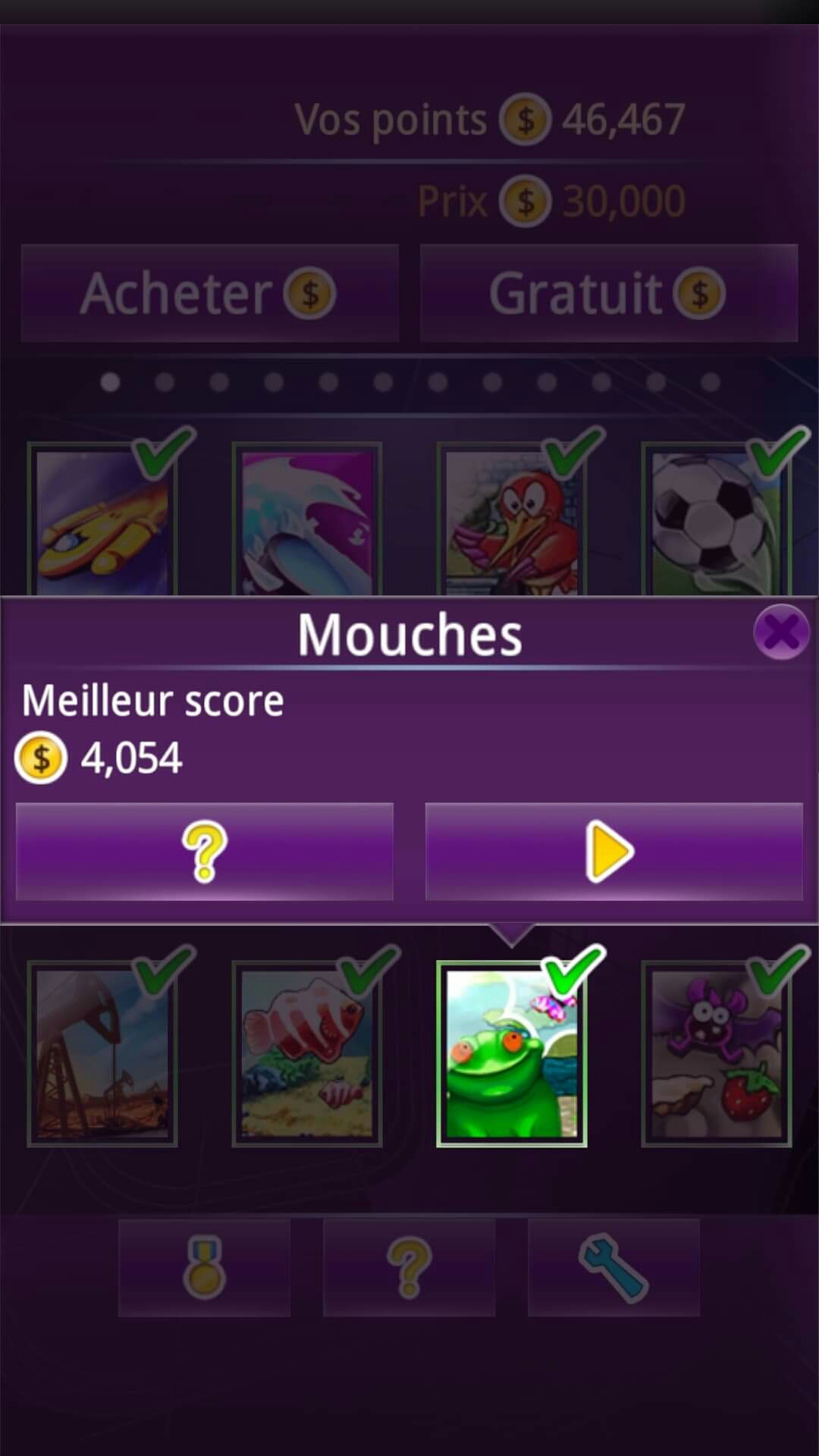Select the red bird game tile
This screenshot has width=819, height=1456.
coord(512,521)
